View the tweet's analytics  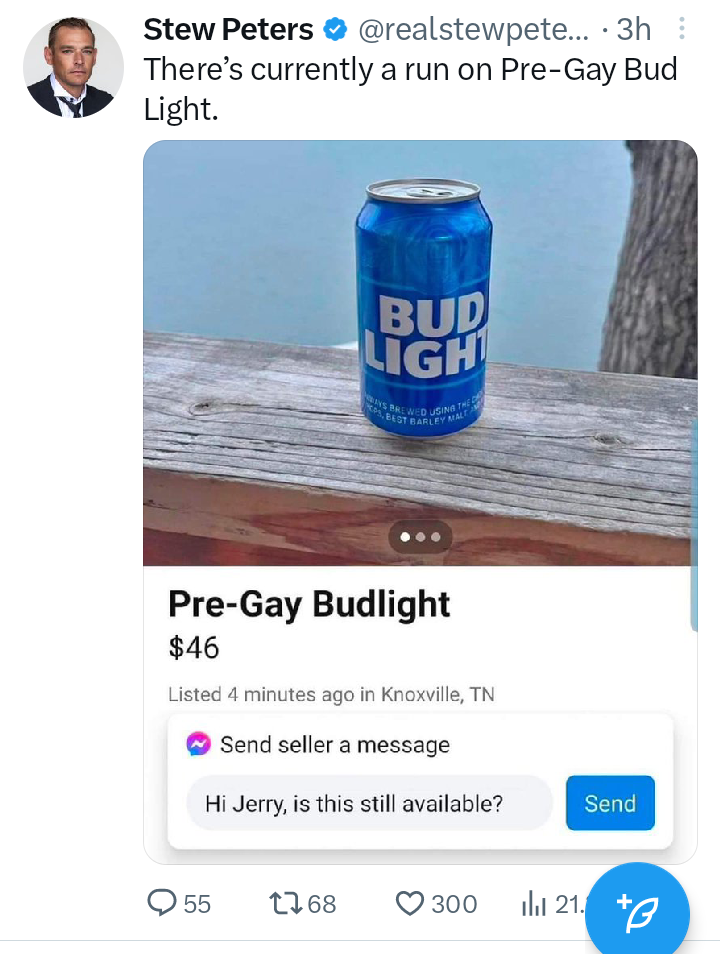(535, 904)
